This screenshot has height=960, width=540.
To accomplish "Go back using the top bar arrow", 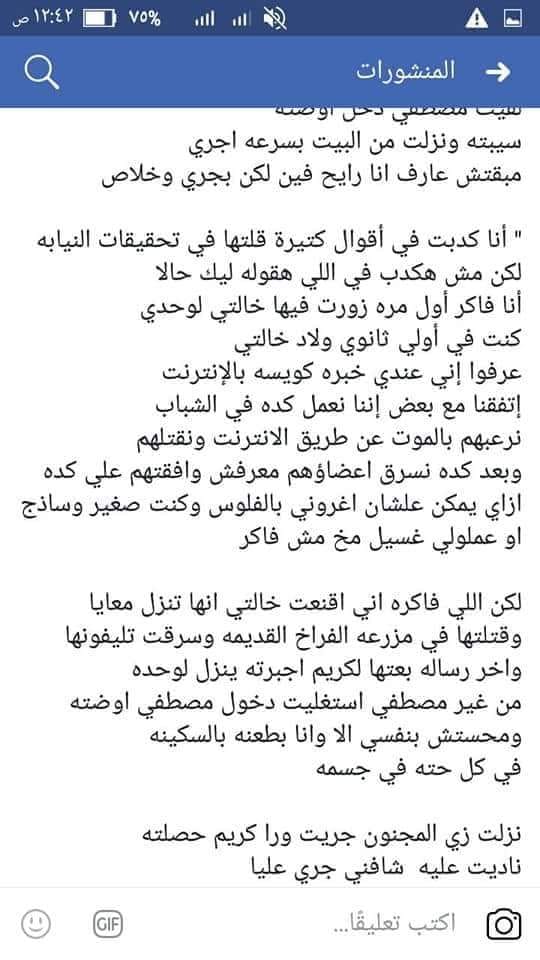I will point(498,72).
